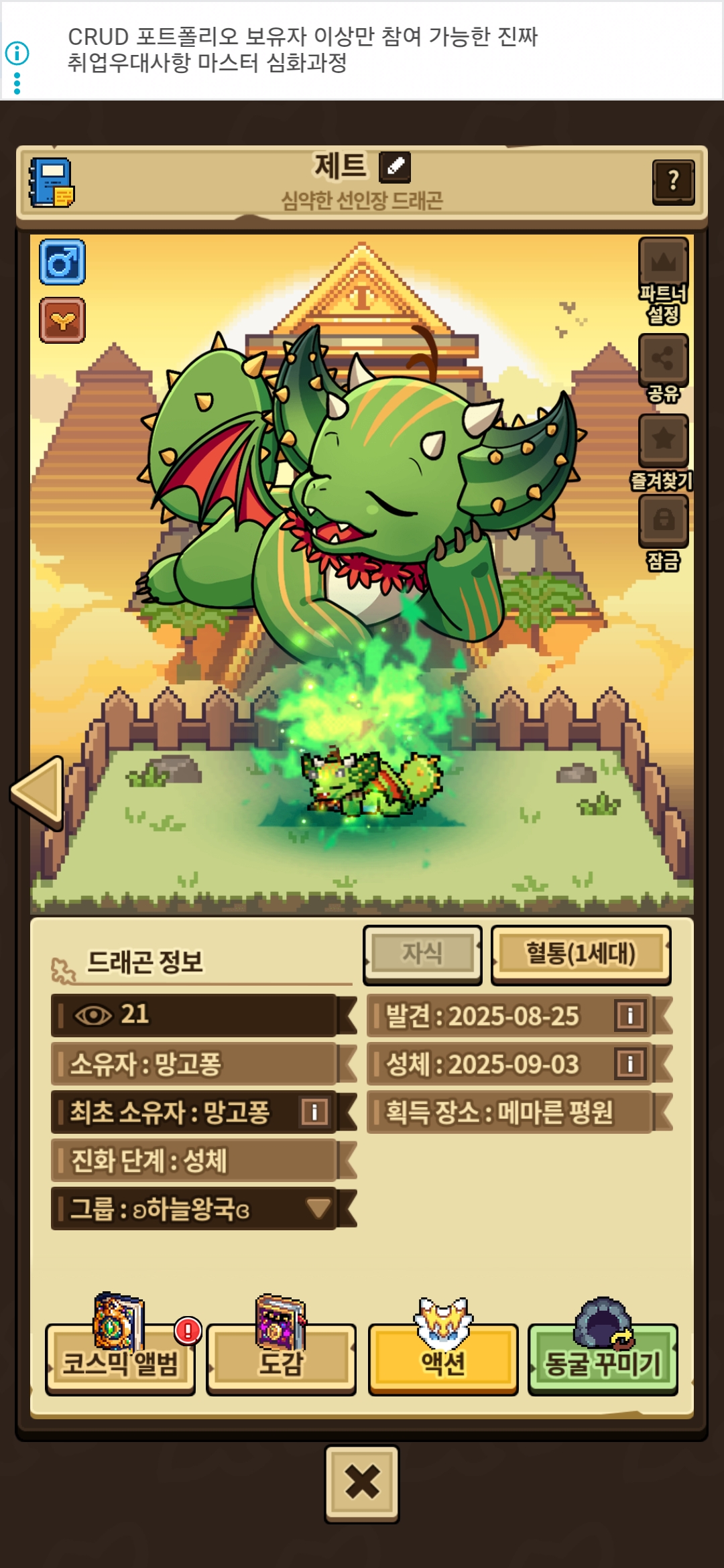The height and width of the screenshot is (1568, 724).
Task: Open 코스믹 앨범
Action: (121, 1360)
